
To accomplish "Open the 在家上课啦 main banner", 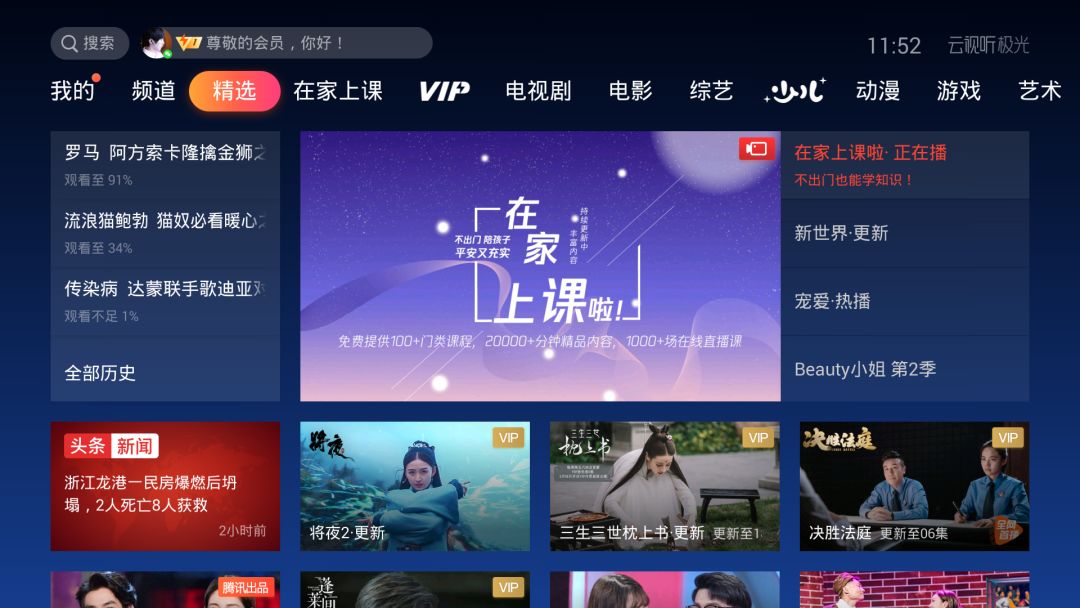I will pyautogui.click(x=540, y=266).
